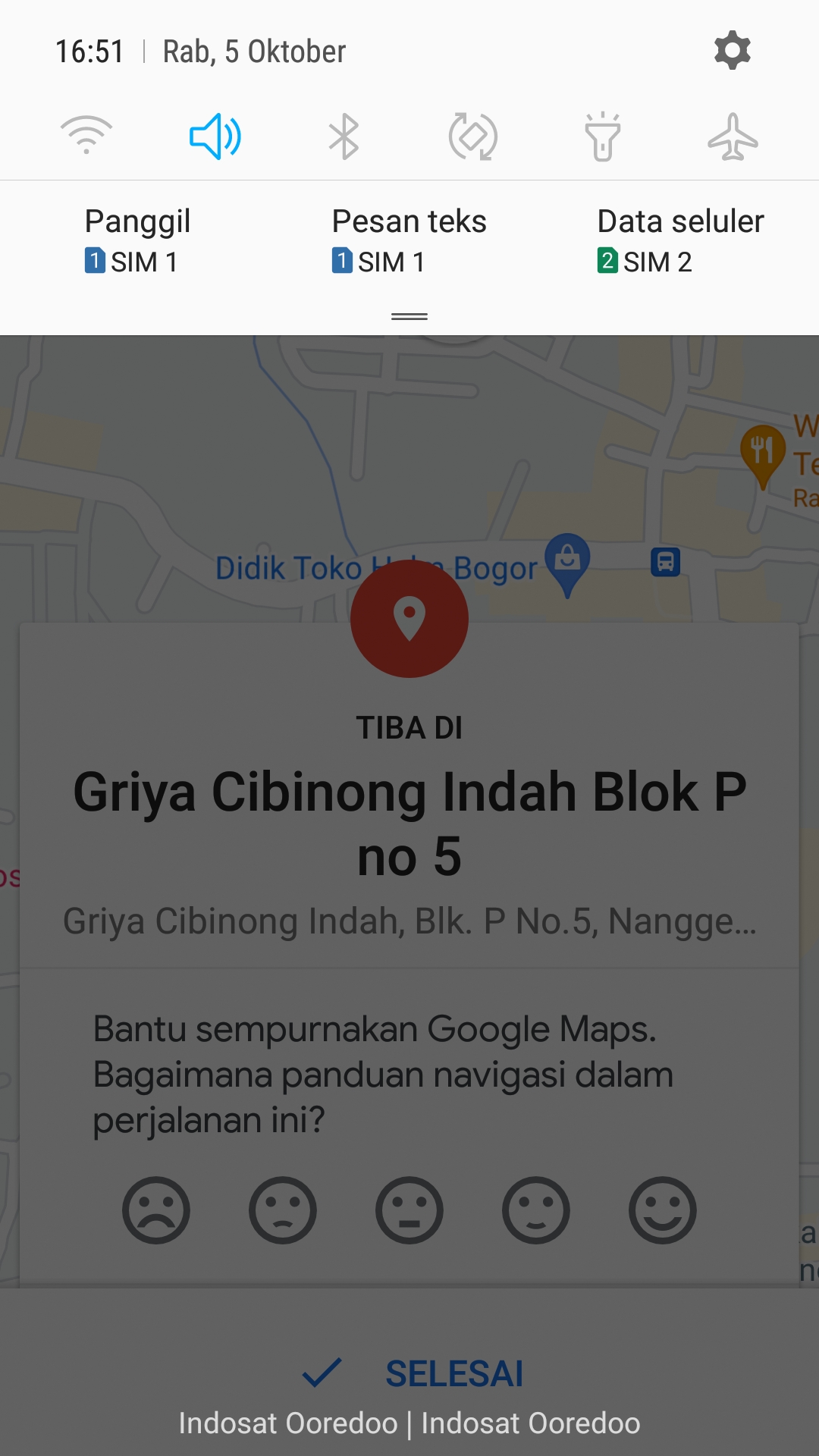The image size is (819, 1456).
Task: Change the Data seluler SIM setting
Action: pos(680,241)
